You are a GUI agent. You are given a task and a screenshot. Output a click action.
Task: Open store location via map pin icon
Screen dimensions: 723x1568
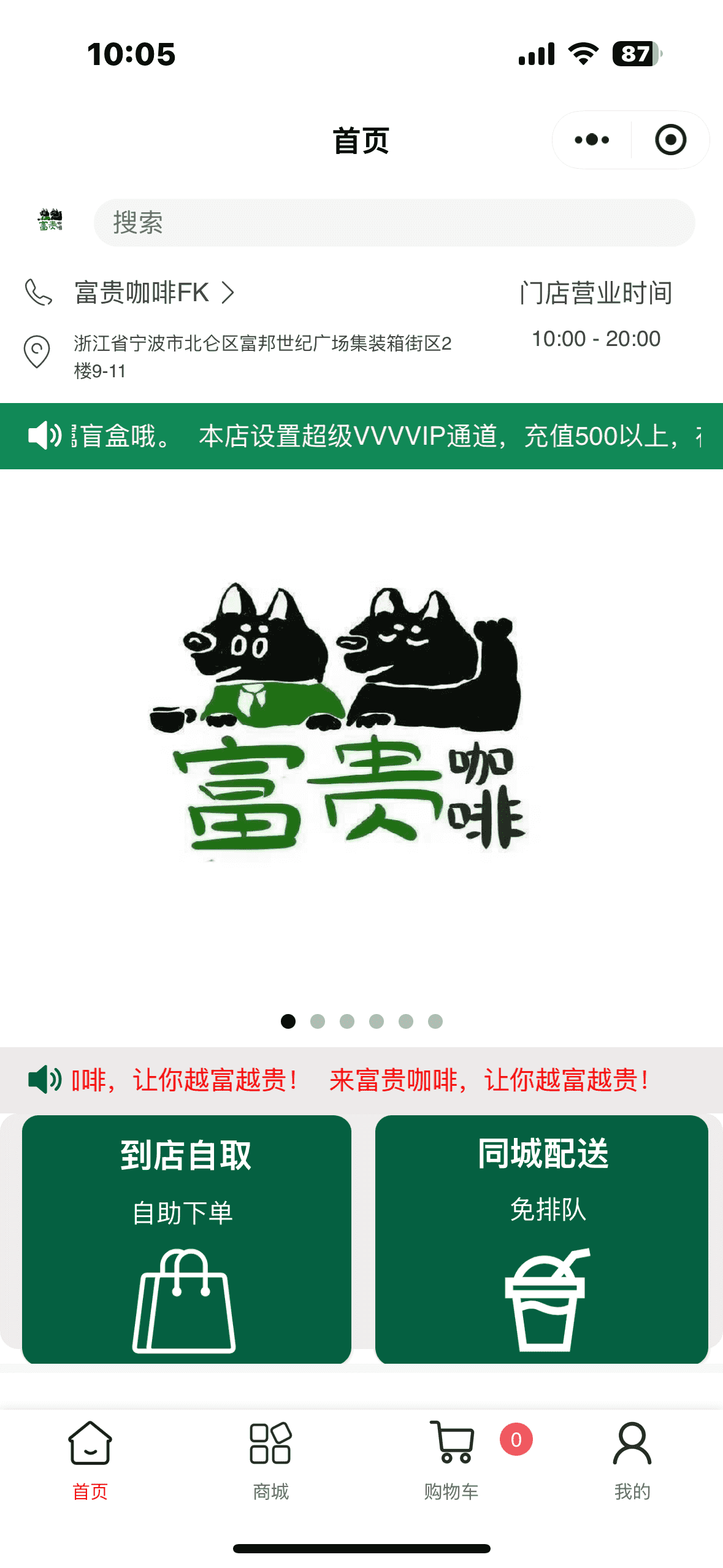[x=37, y=352]
